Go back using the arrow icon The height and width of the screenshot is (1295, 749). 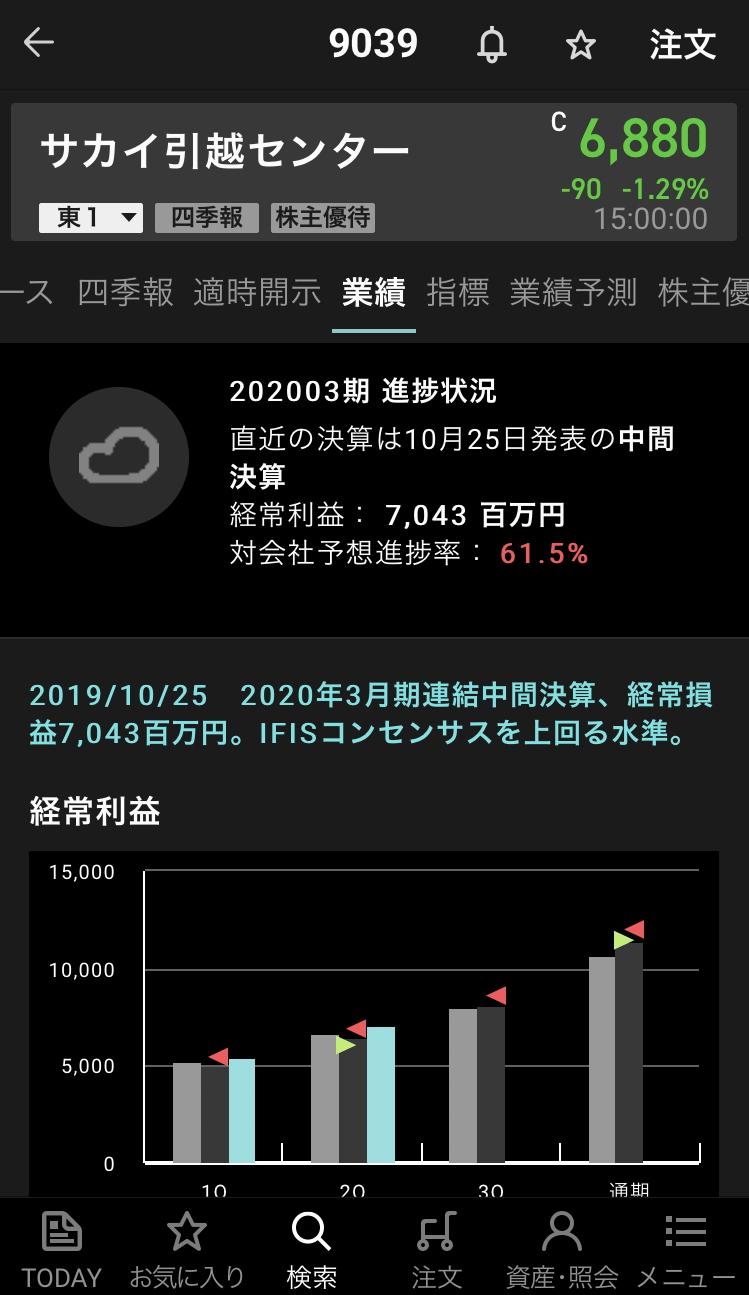(x=39, y=43)
